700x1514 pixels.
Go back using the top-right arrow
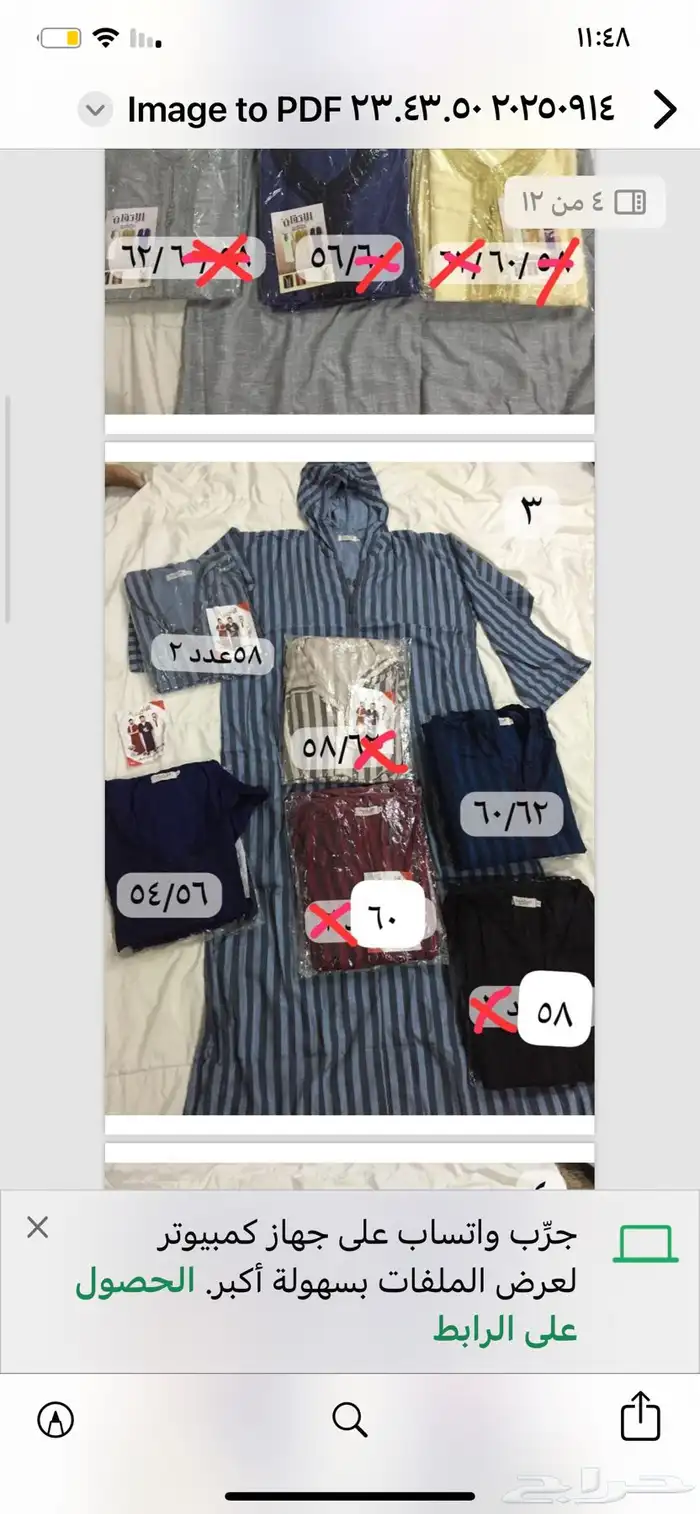point(664,109)
